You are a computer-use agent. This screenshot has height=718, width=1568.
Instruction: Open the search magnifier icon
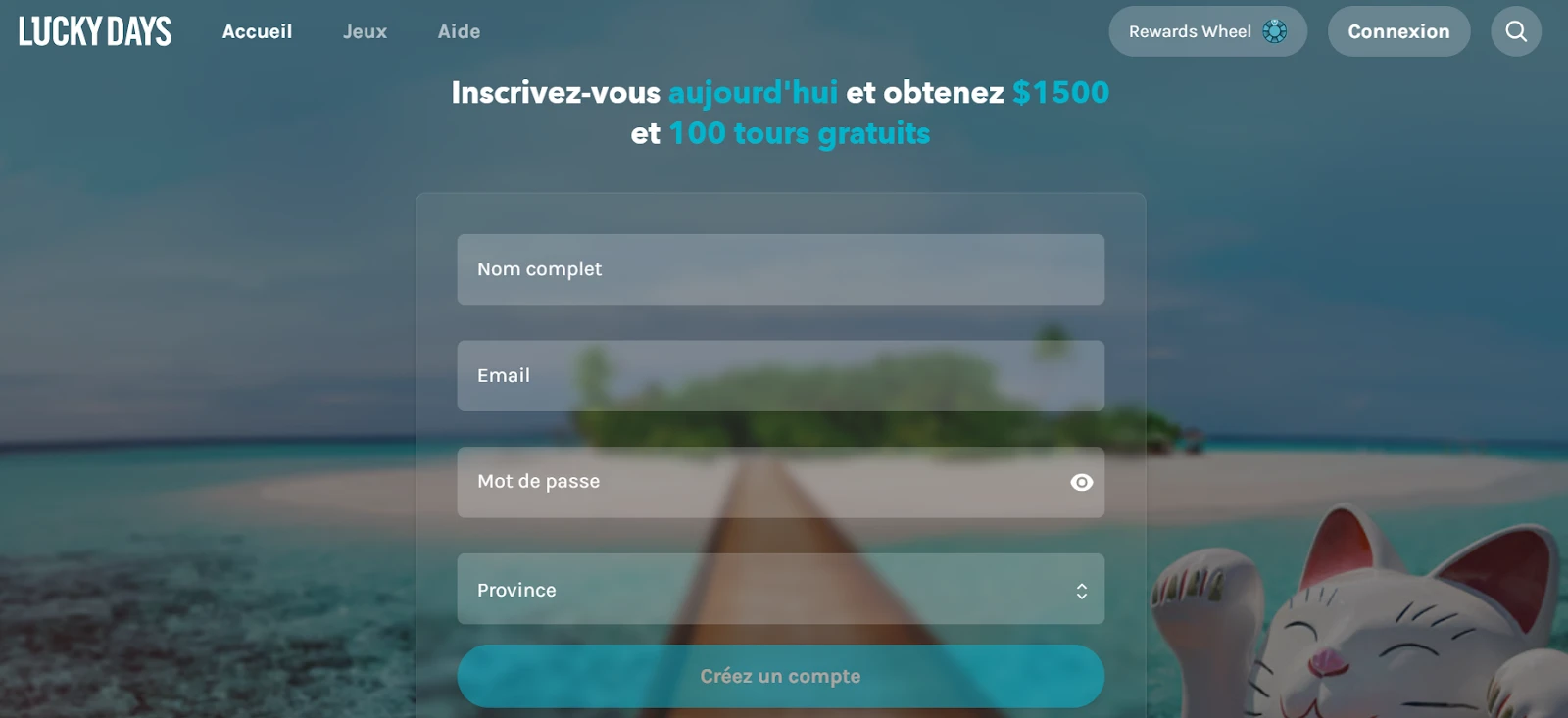point(1515,31)
